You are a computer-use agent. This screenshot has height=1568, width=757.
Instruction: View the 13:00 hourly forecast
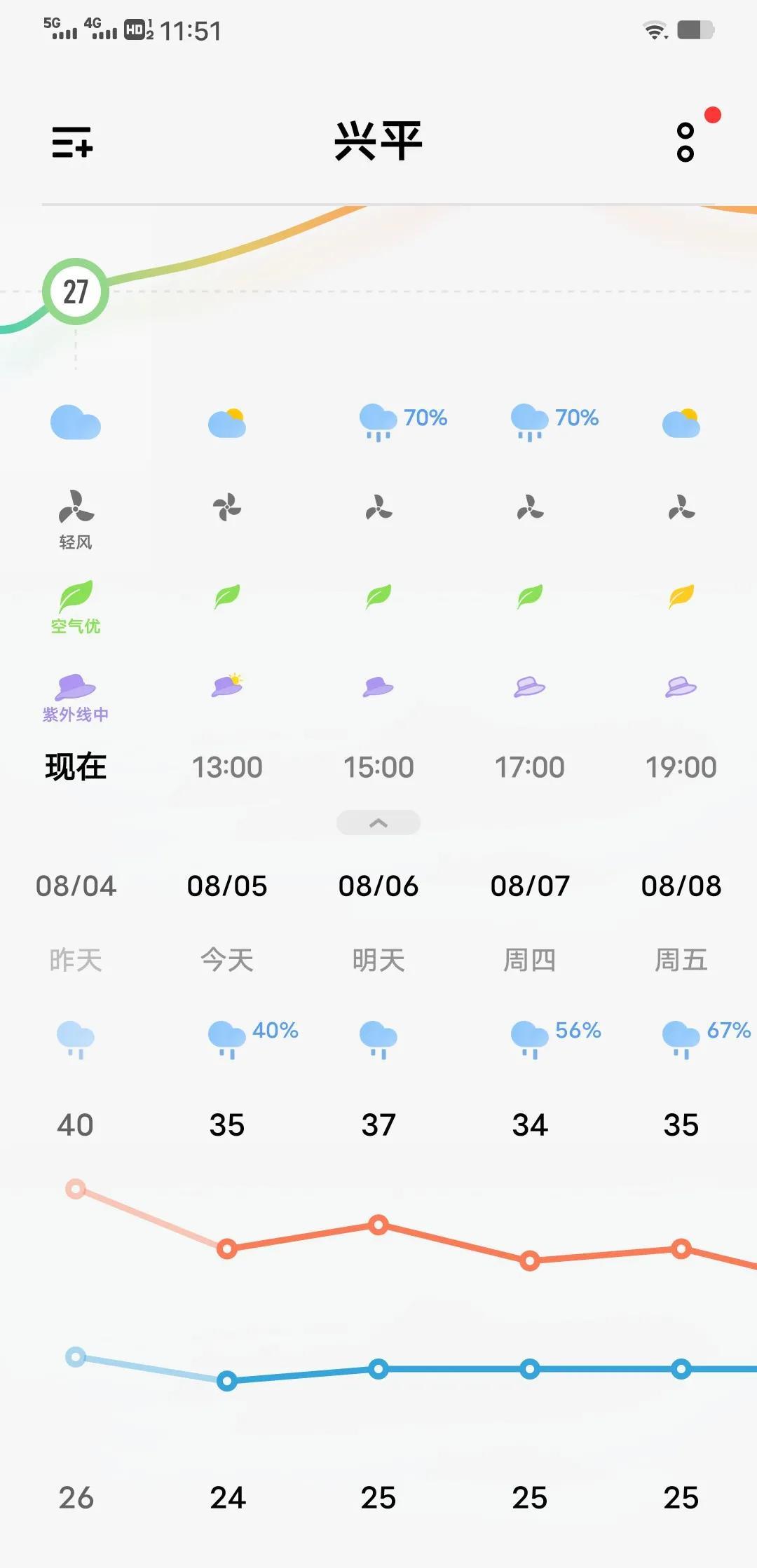[x=227, y=767]
